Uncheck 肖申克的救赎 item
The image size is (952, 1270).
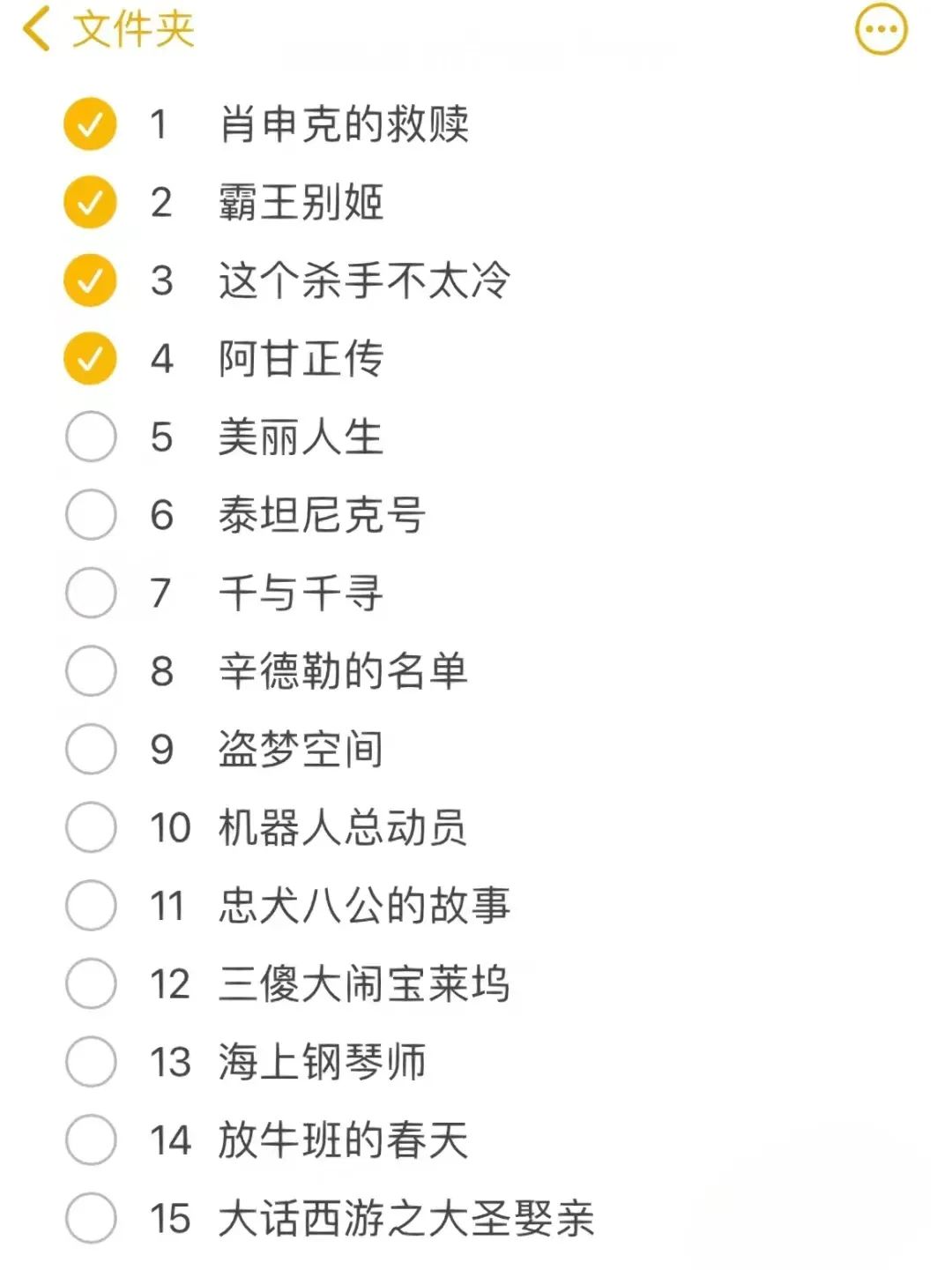pos(90,124)
